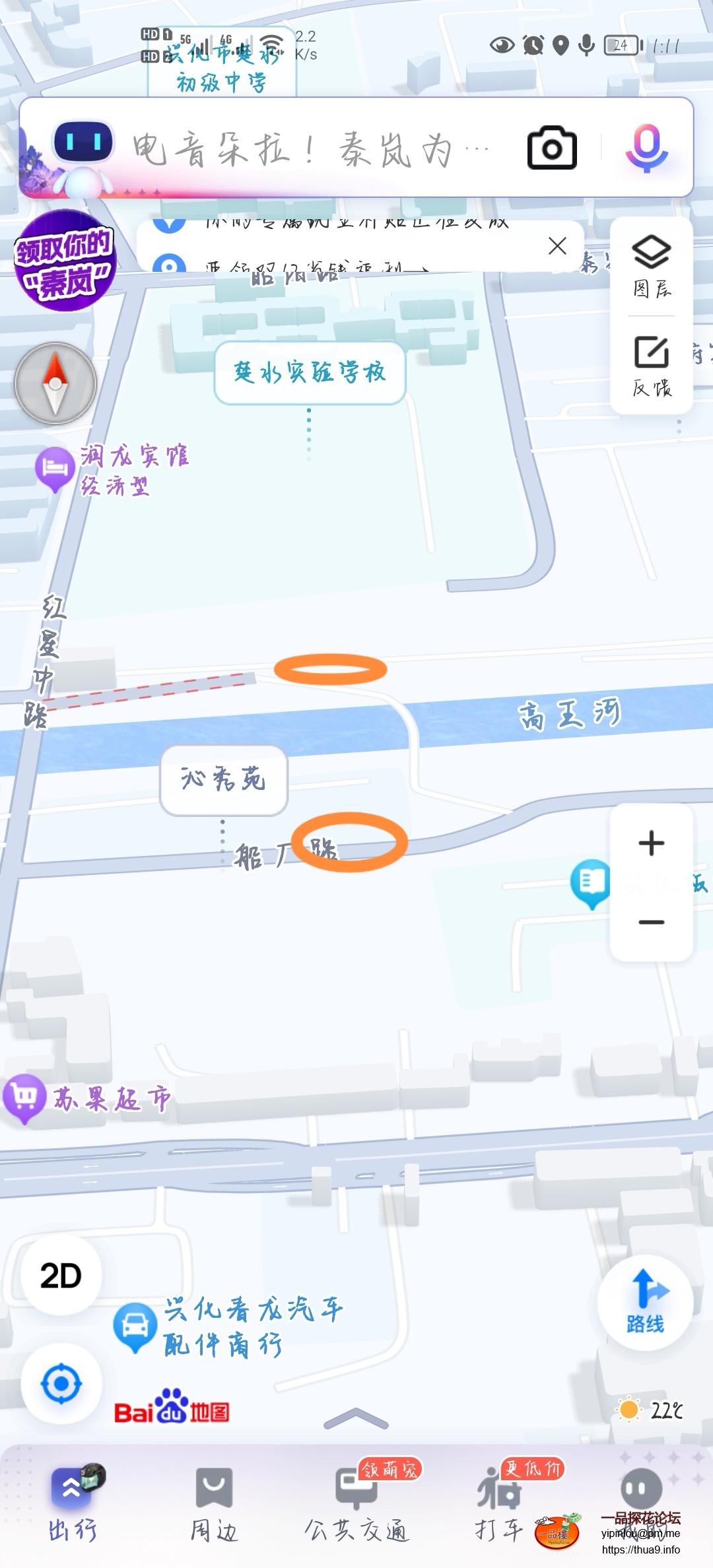The width and height of the screenshot is (713, 1568).
Task: Select the 楚水实验学校 label bubble
Action: pyautogui.click(x=309, y=372)
